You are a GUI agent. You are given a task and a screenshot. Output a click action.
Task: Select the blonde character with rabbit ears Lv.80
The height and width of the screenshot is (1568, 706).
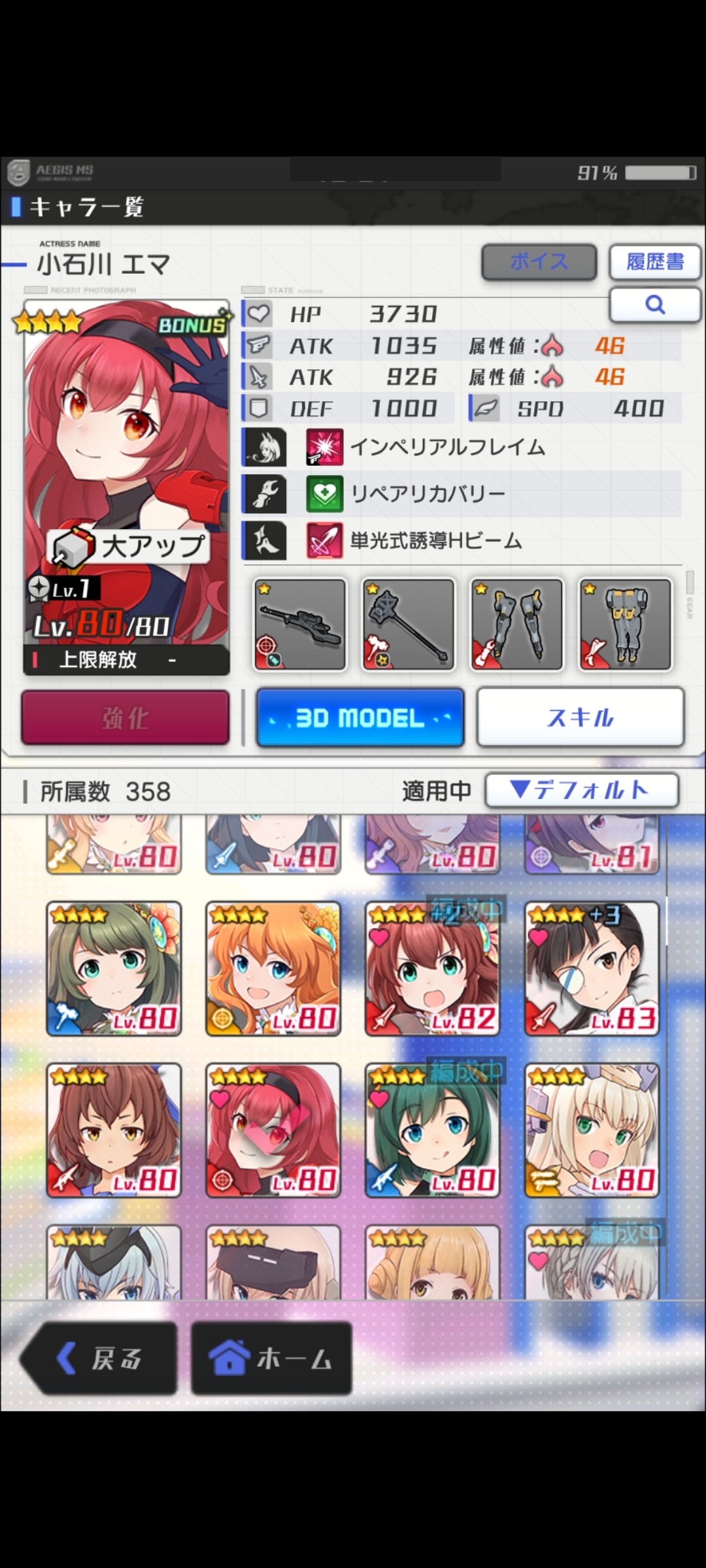[x=592, y=1131]
